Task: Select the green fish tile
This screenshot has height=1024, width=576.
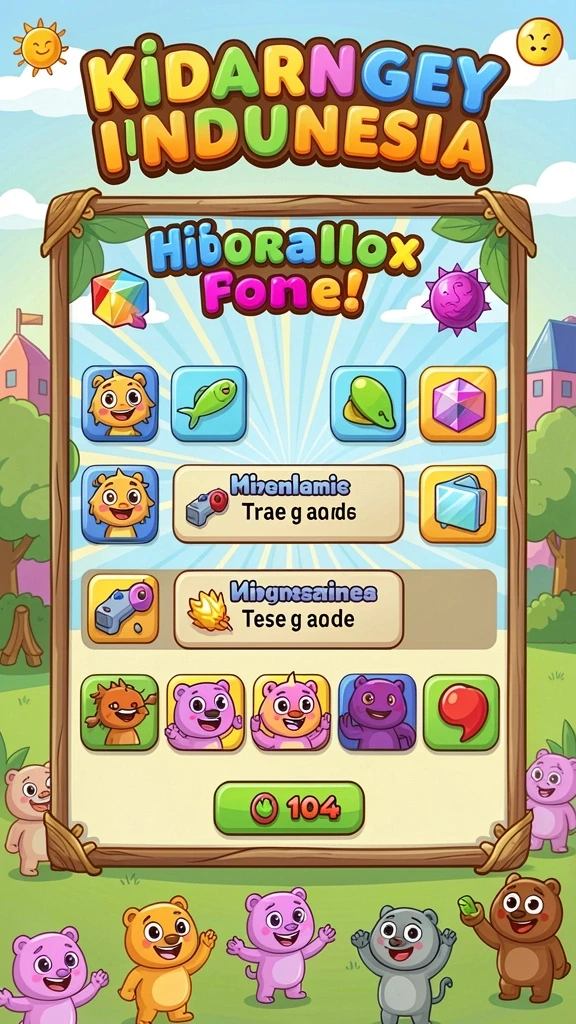Action: tap(209, 404)
